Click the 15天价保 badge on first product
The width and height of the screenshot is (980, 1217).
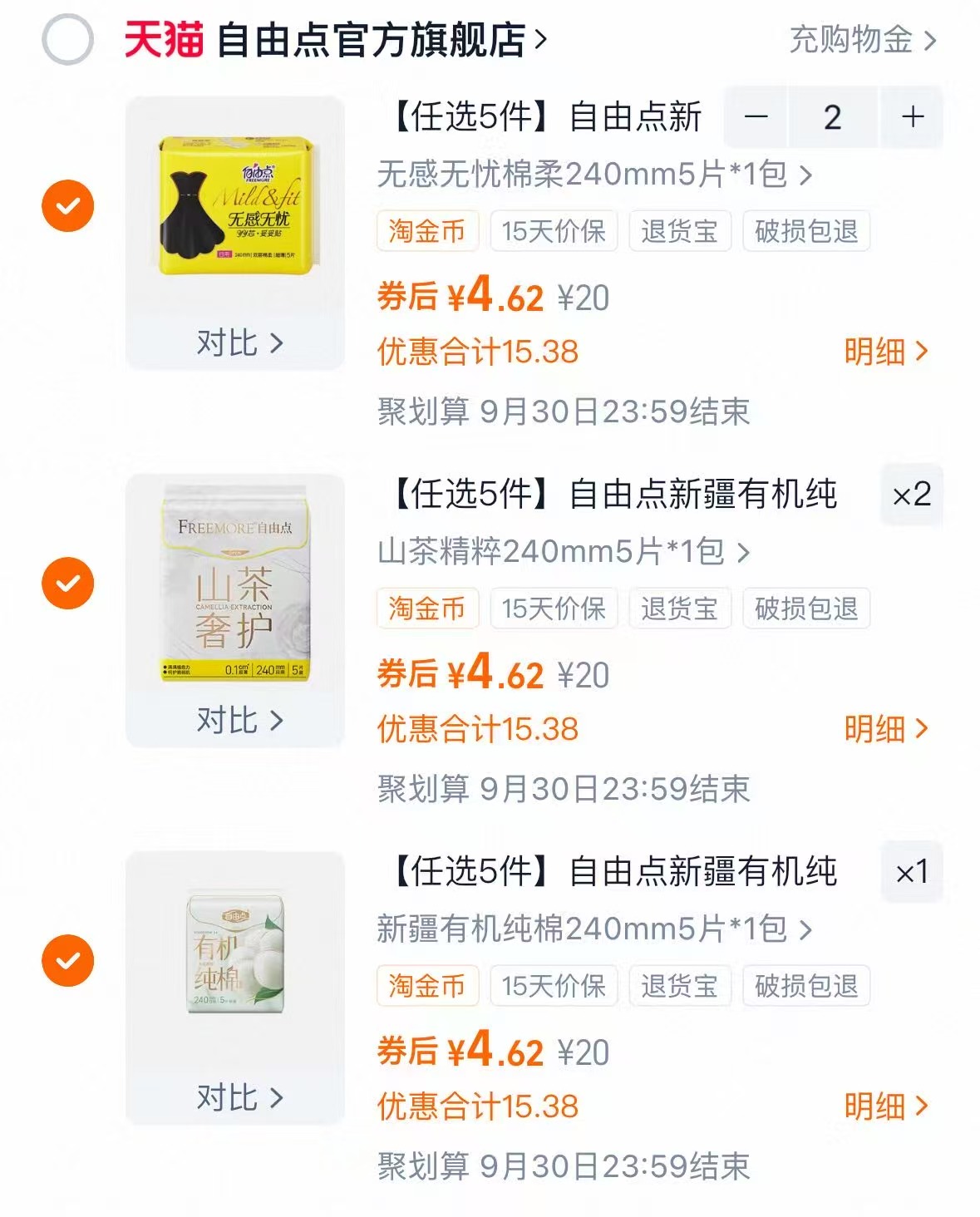coord(554,232)
